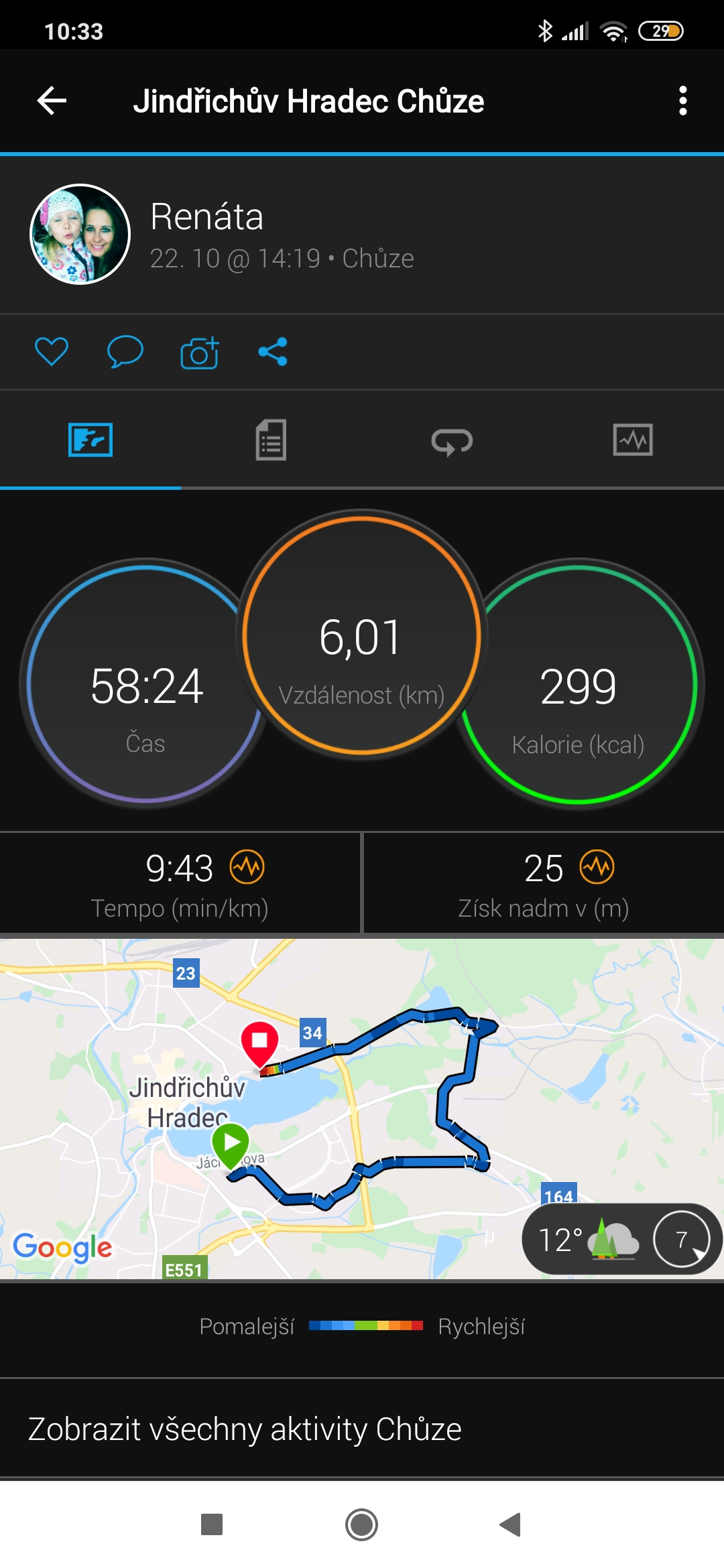Select the overview map tab
Screen dimensions: 724x1568
(x=90, y=440)
